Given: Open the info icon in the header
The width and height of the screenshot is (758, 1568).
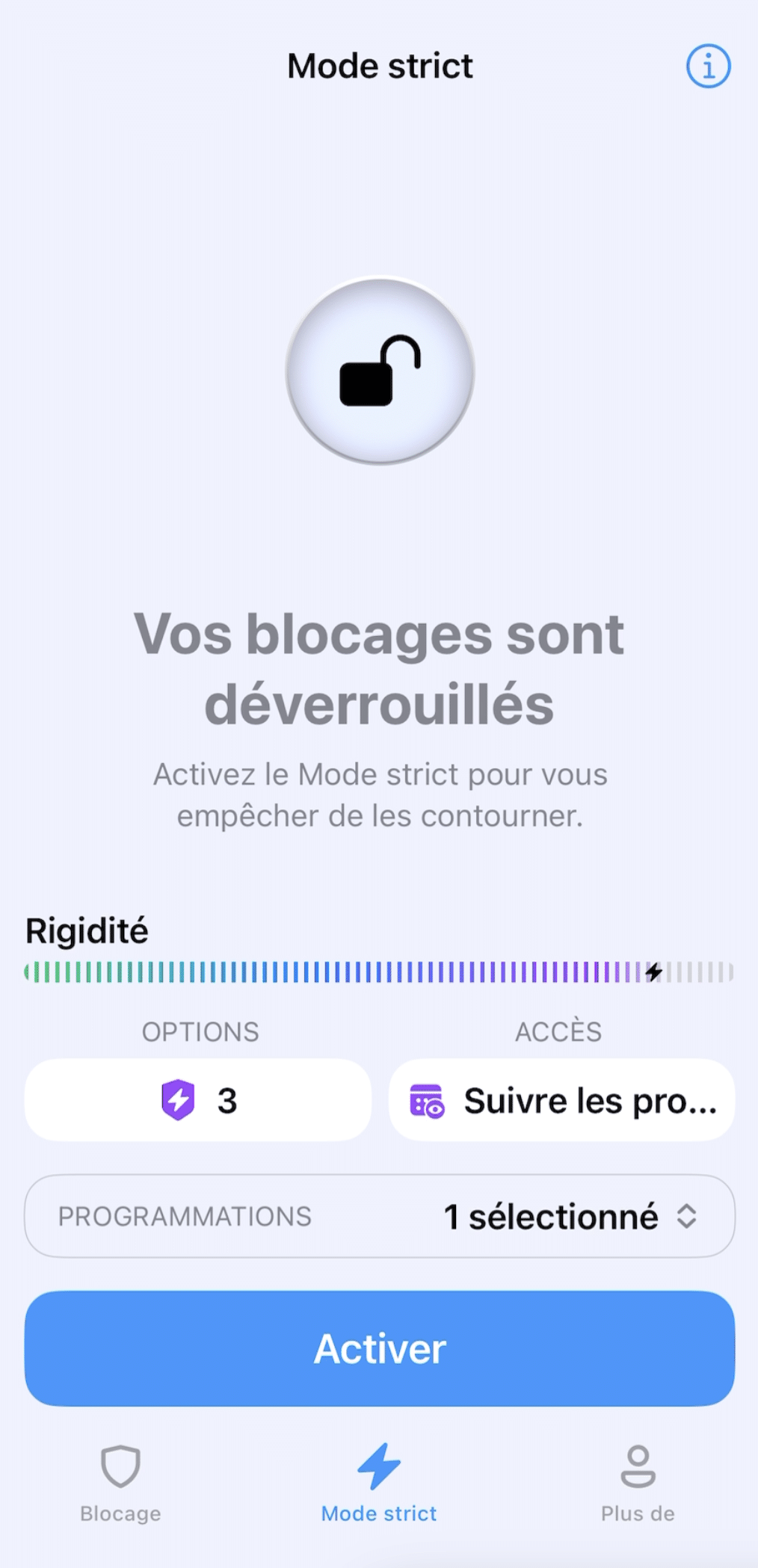Looking at the screenshot, I should point(708,67).
